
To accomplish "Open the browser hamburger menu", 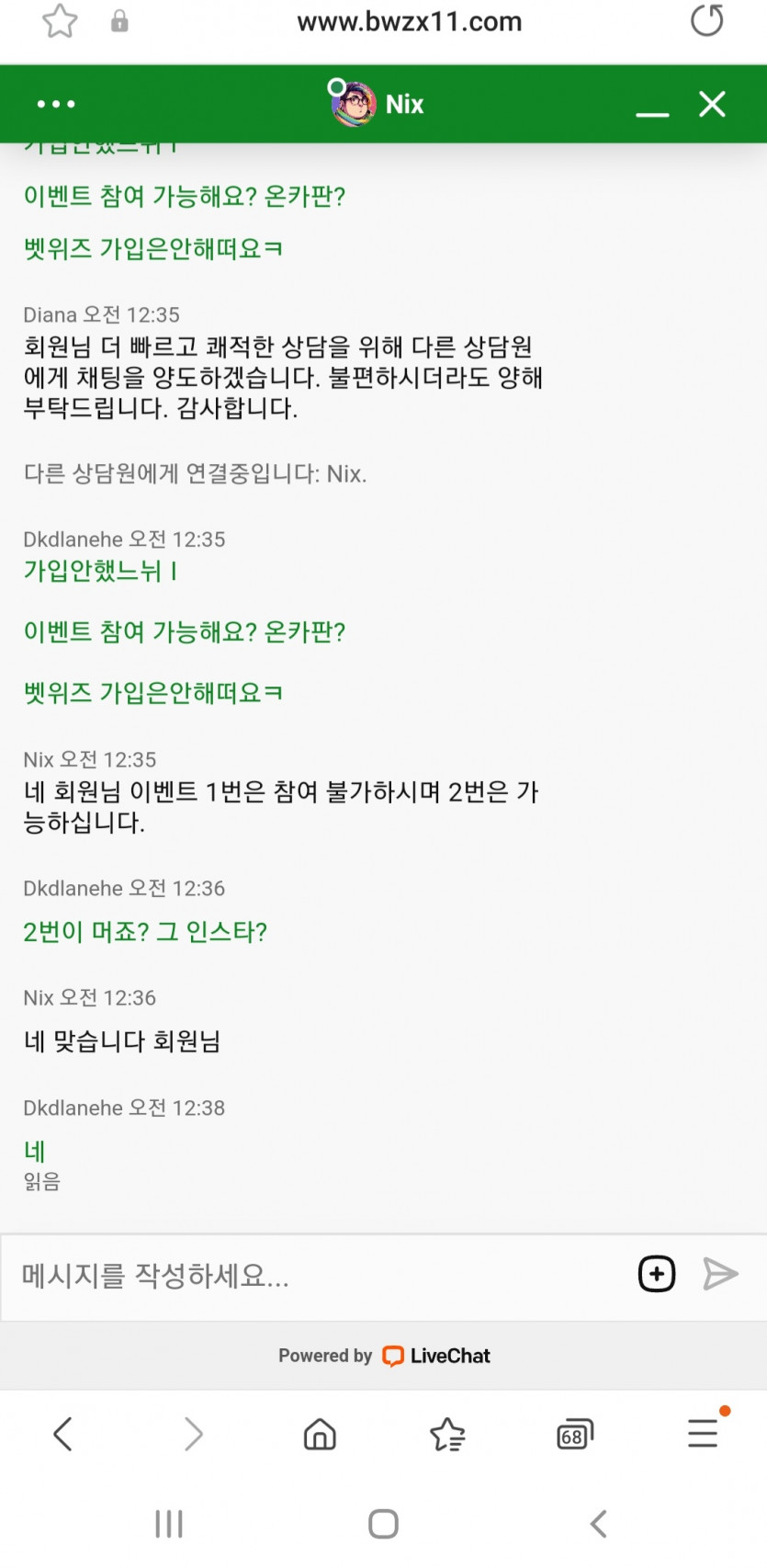I will click(703, 1434).
